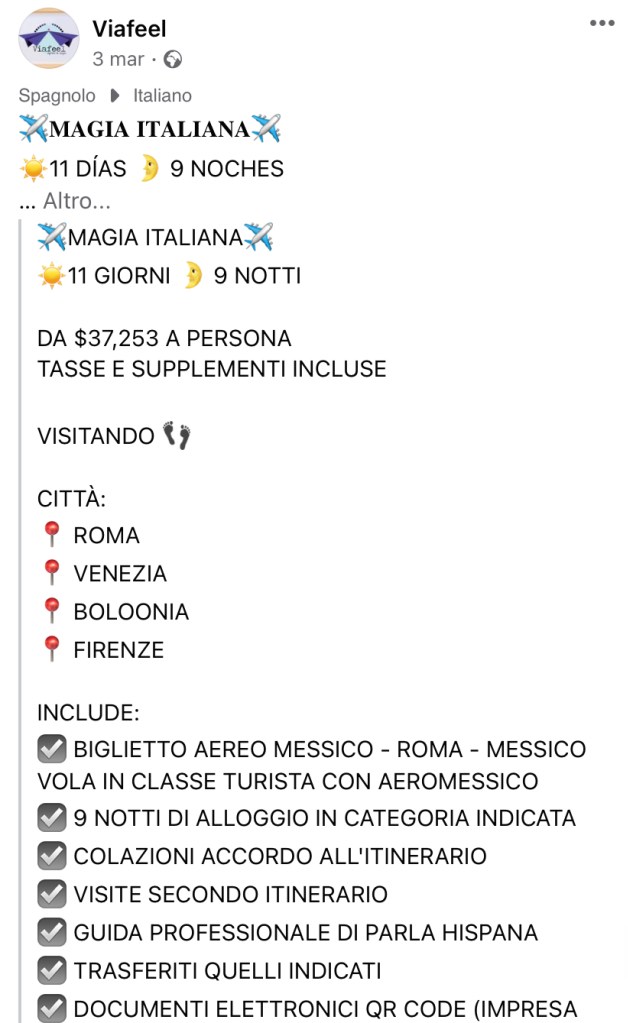Open the 3 mar post timestamp
Screen dimensions: 633x1023
[118, 59]
